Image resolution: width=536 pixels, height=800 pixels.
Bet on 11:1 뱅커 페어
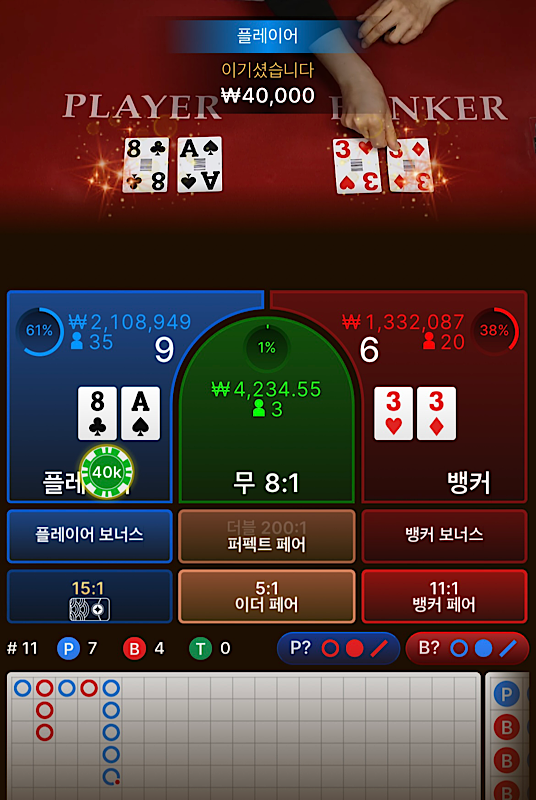click(444, 596)
